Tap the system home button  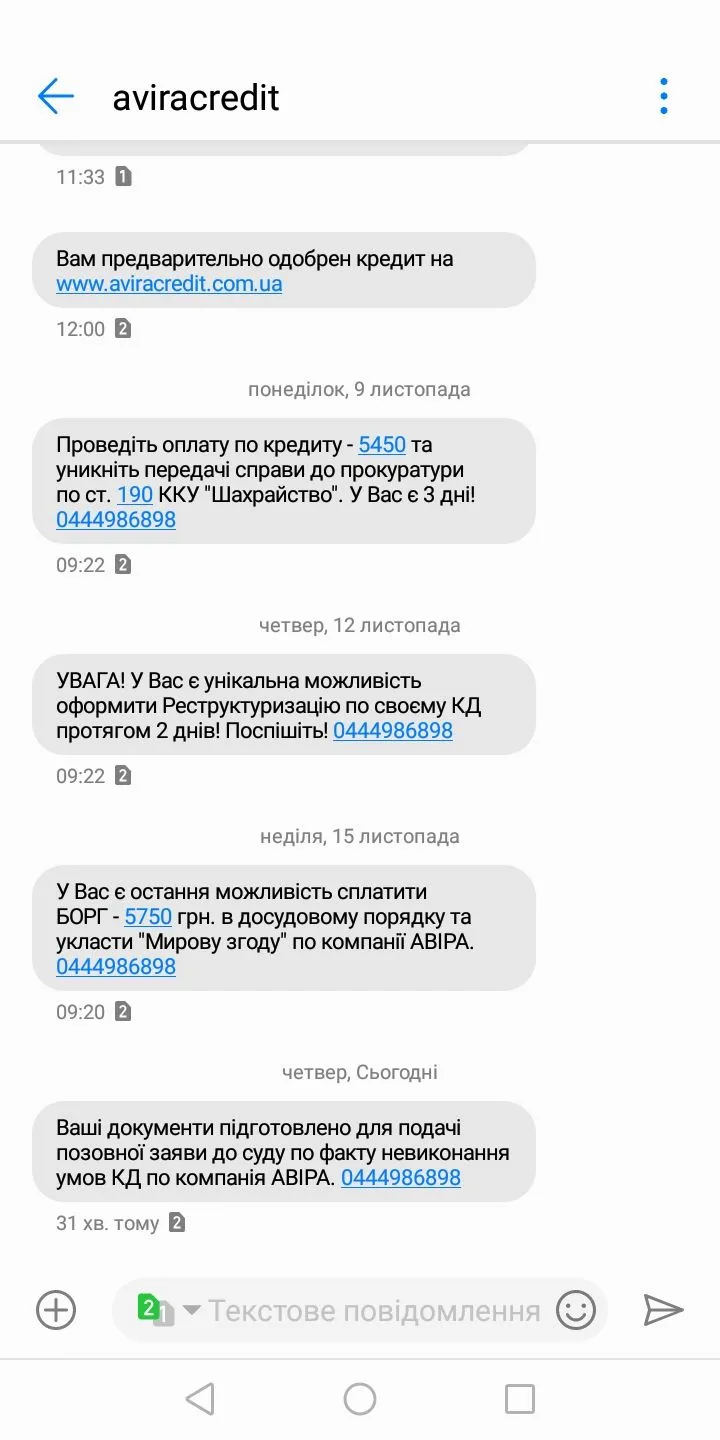[x=360, y=1399]
